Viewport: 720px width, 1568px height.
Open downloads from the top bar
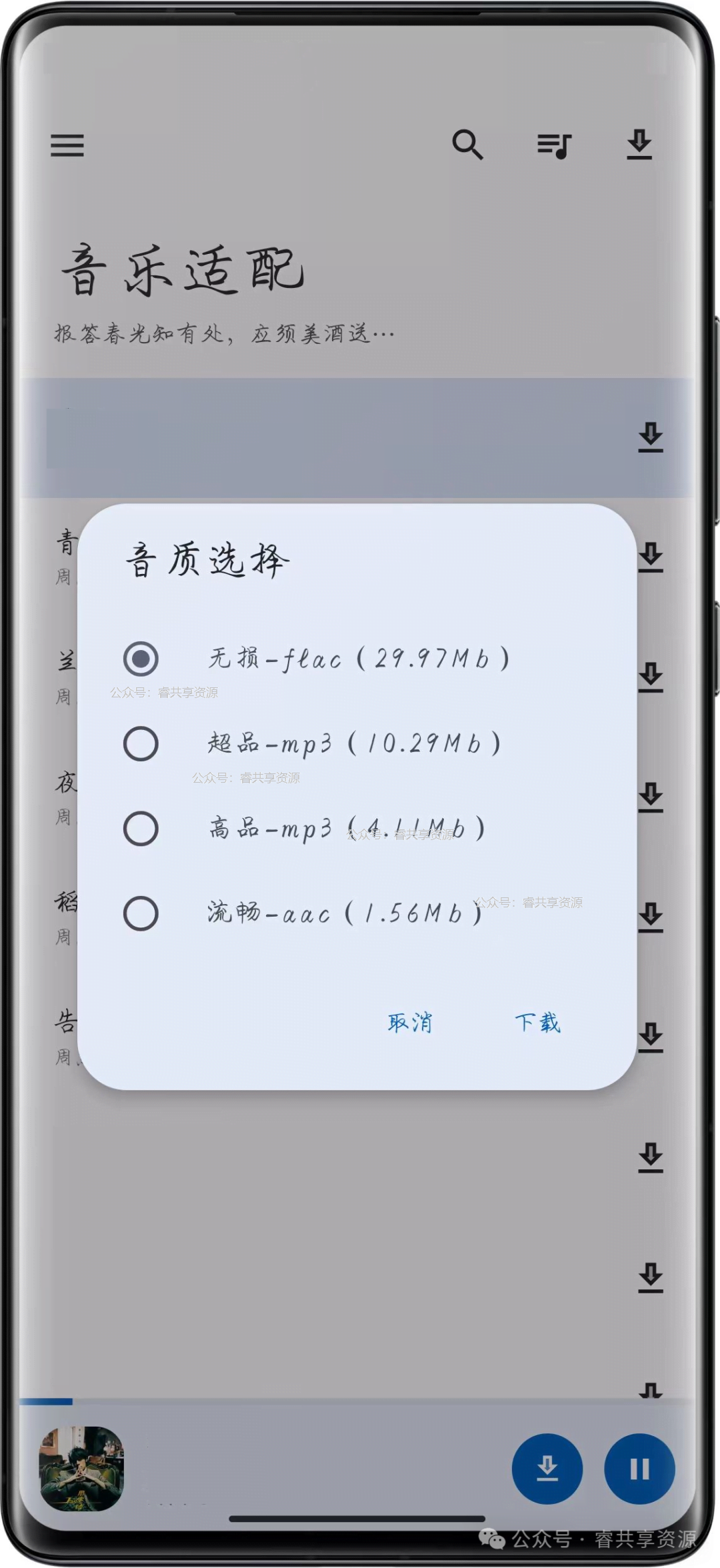[x=639, y=145]
